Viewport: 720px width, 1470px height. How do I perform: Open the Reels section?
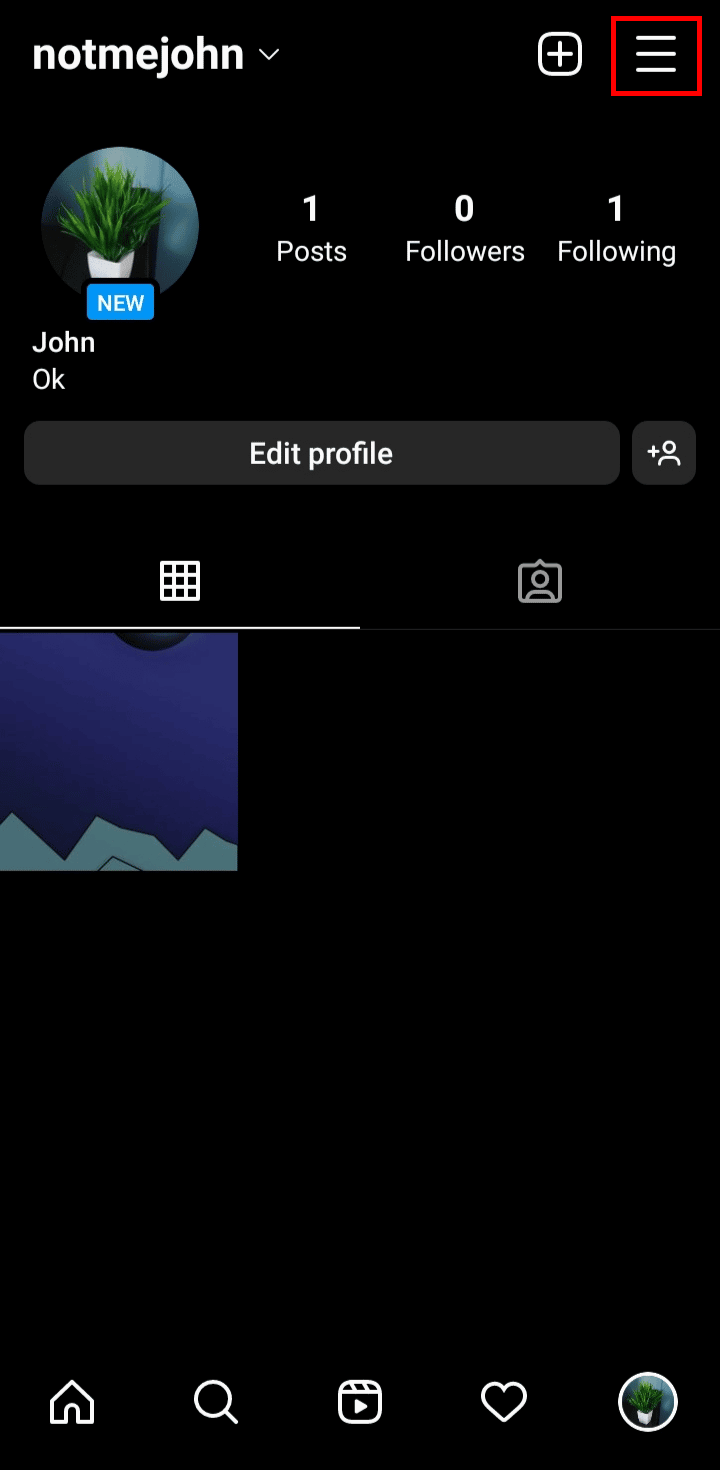[x=359, y=1402]
